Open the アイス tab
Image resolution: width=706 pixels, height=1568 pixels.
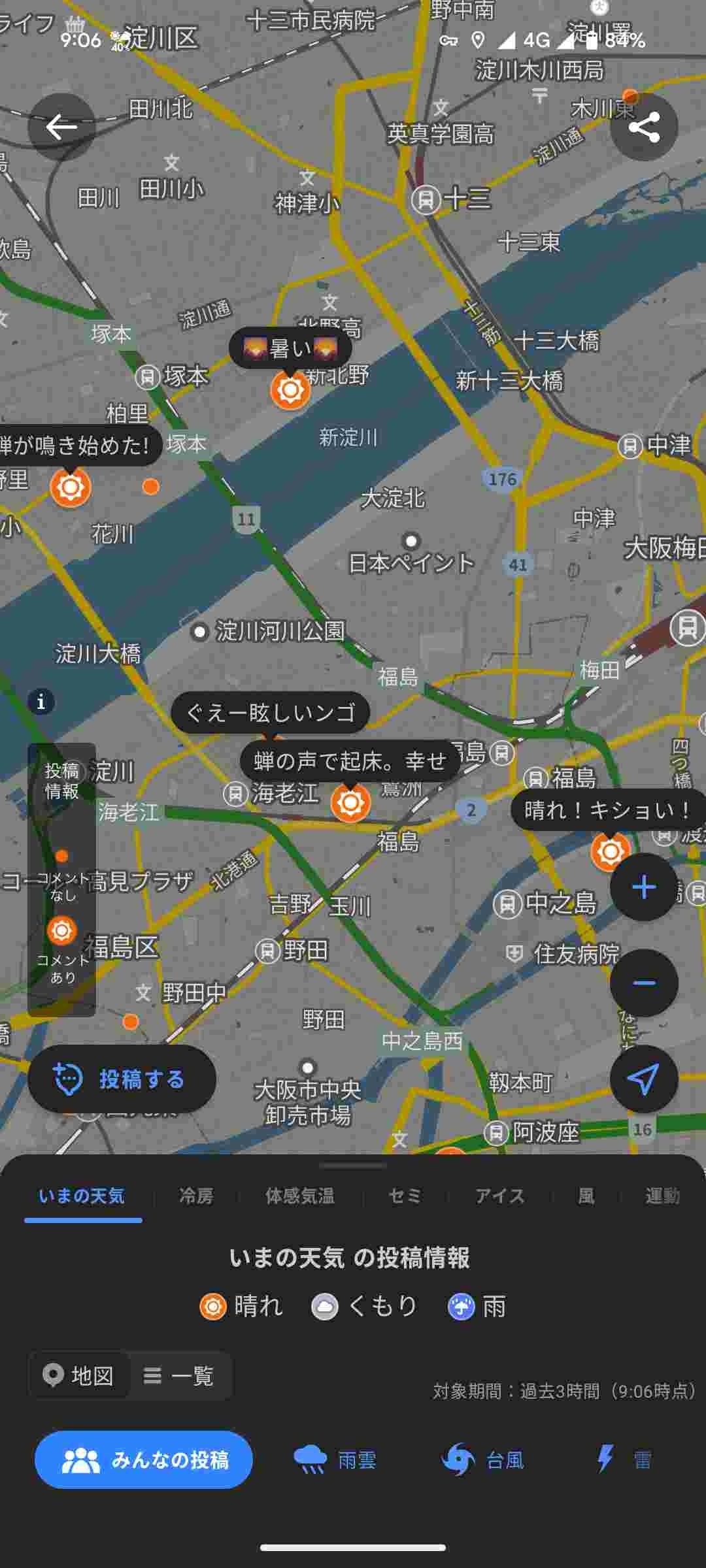[500, 1196]
